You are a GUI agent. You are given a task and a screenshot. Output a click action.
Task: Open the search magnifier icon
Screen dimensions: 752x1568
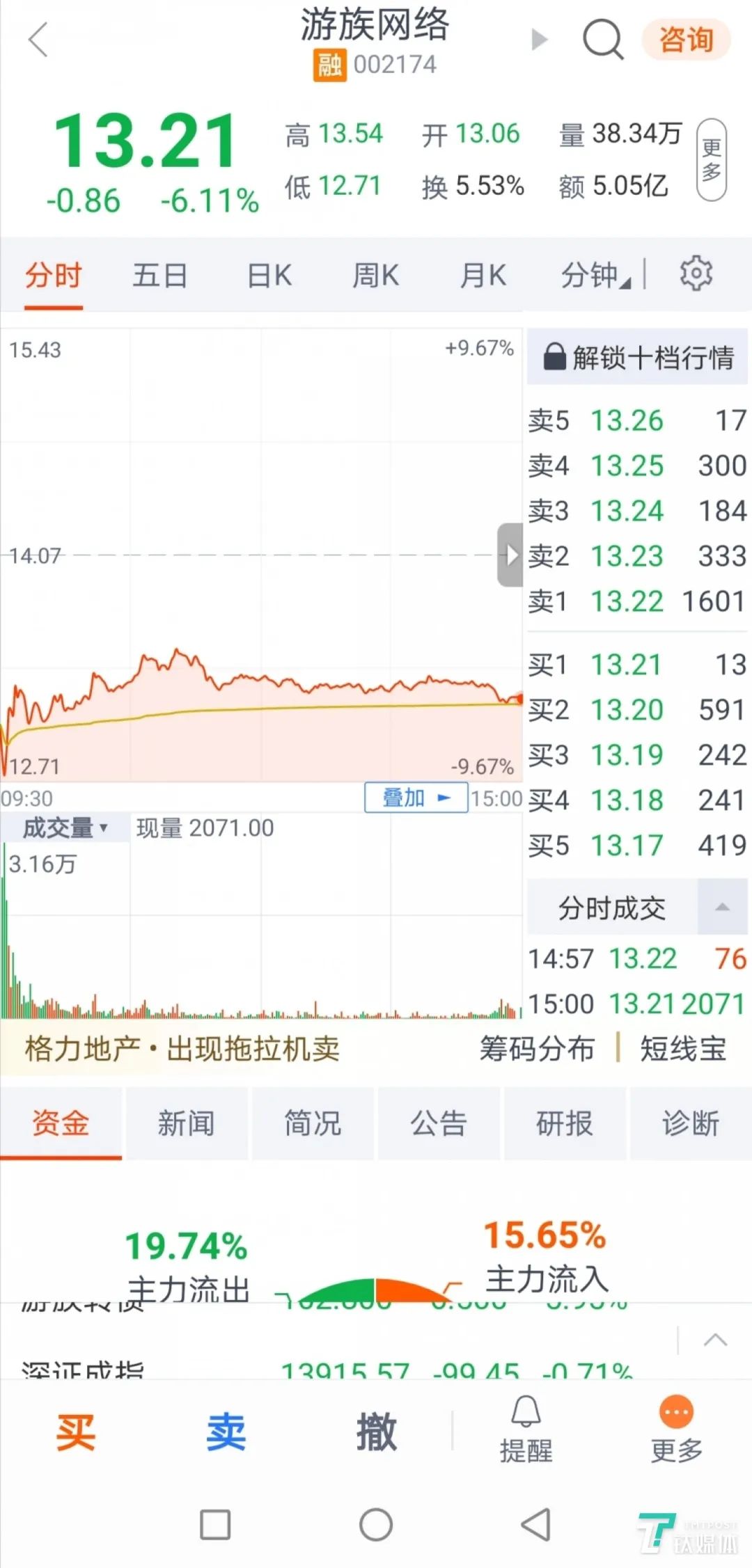(x=602, y=40)
